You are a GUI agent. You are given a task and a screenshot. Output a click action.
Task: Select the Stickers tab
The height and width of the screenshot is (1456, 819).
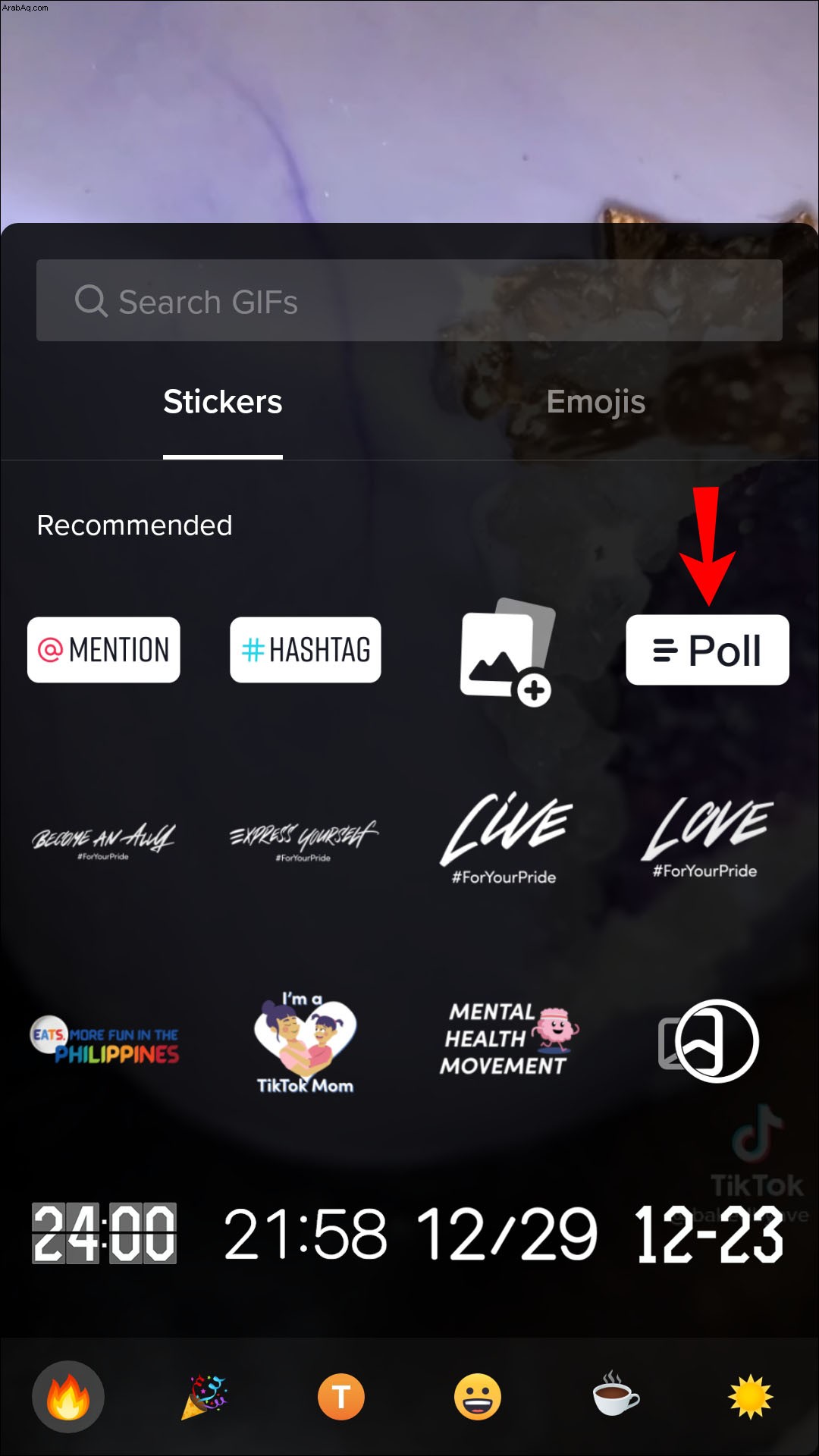(222, 402)
